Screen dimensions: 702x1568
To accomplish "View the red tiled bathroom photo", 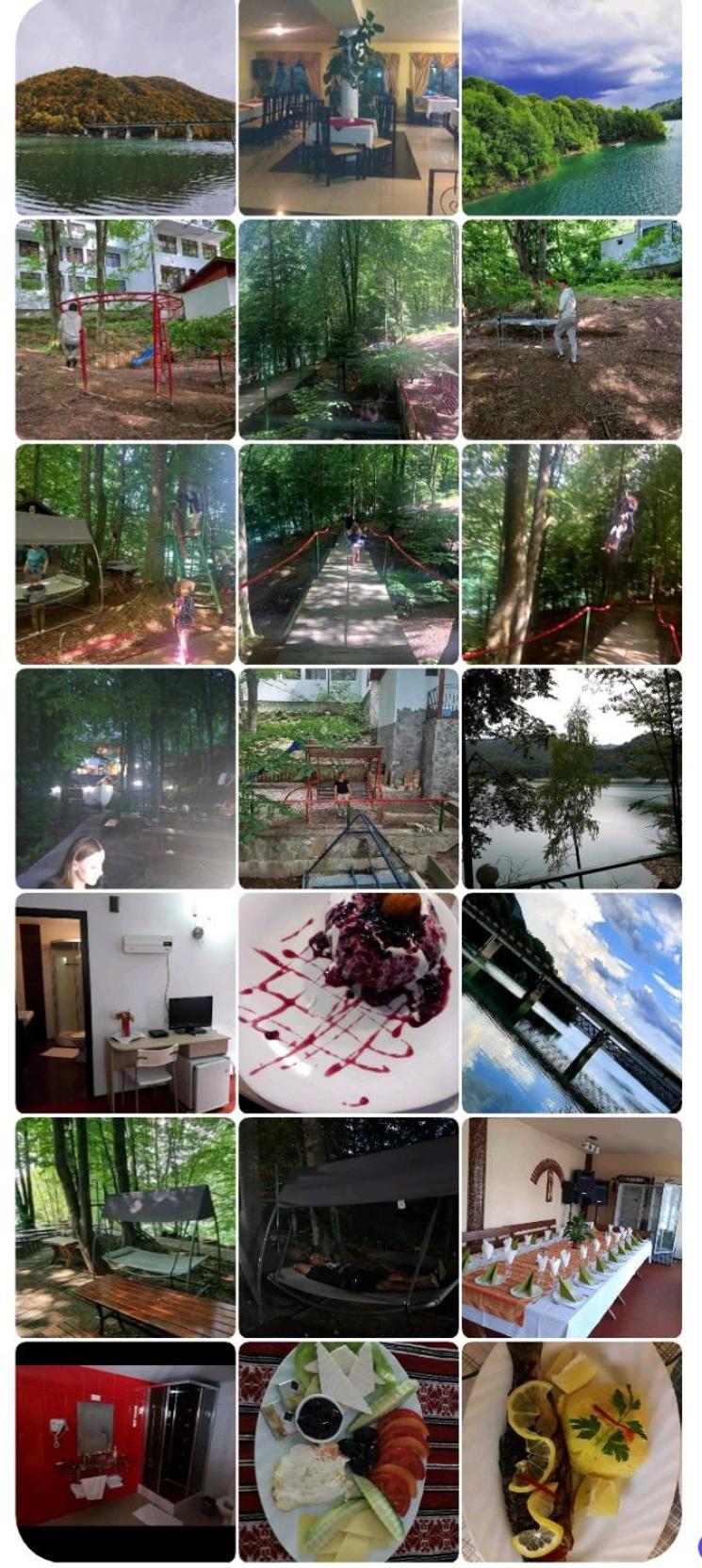I will click(x=125, y=1452).
